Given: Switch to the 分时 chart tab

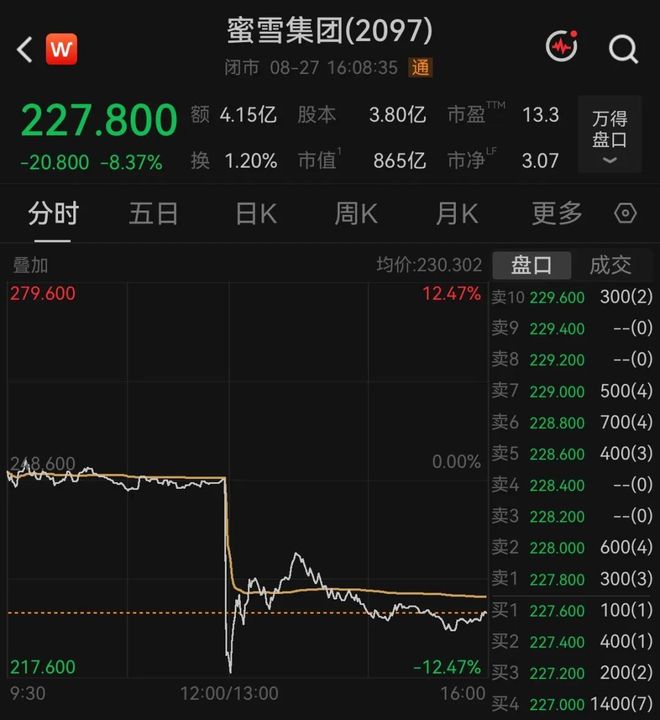Looking at the screenshot, I should 53,214.
